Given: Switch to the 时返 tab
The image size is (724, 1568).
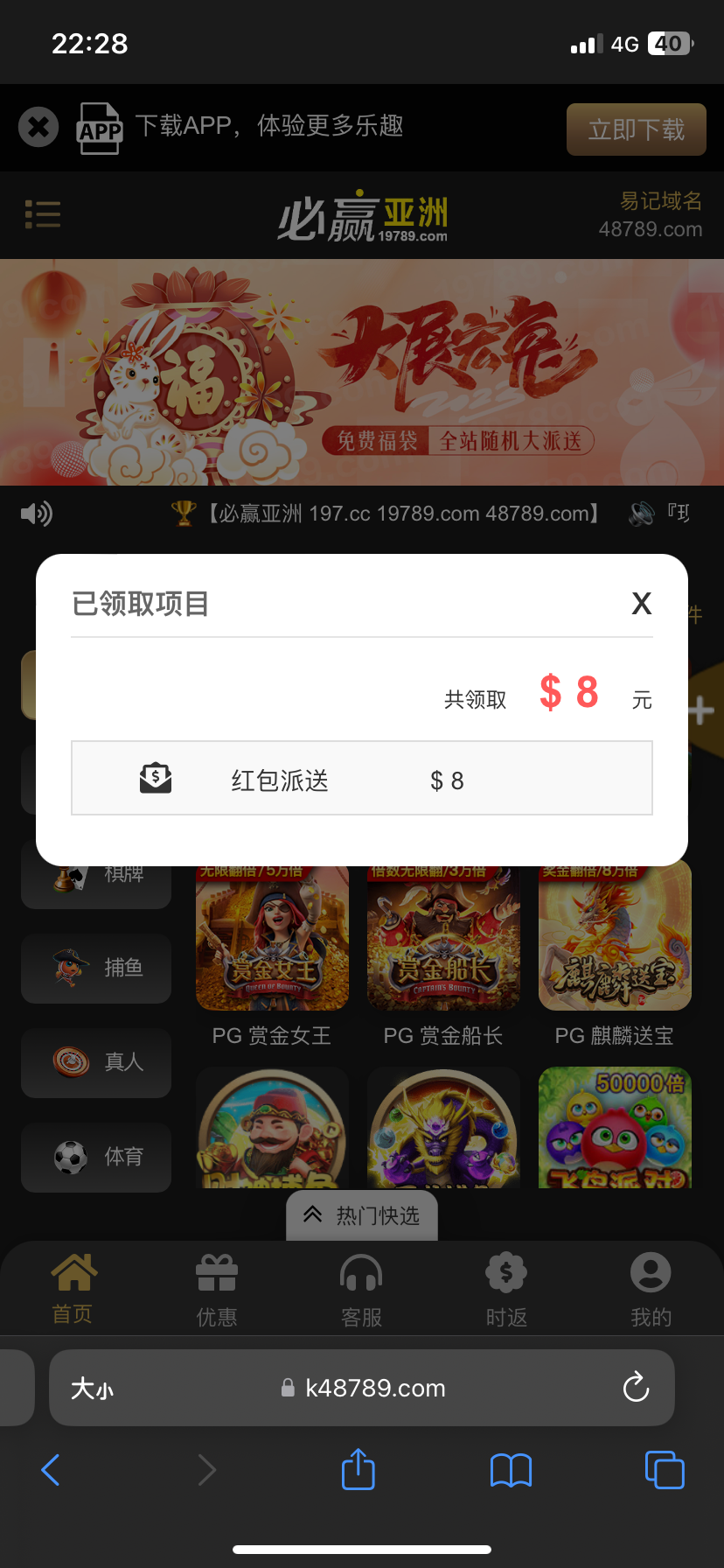Looking at the screenshot, I should click(x=506, y=1290).
